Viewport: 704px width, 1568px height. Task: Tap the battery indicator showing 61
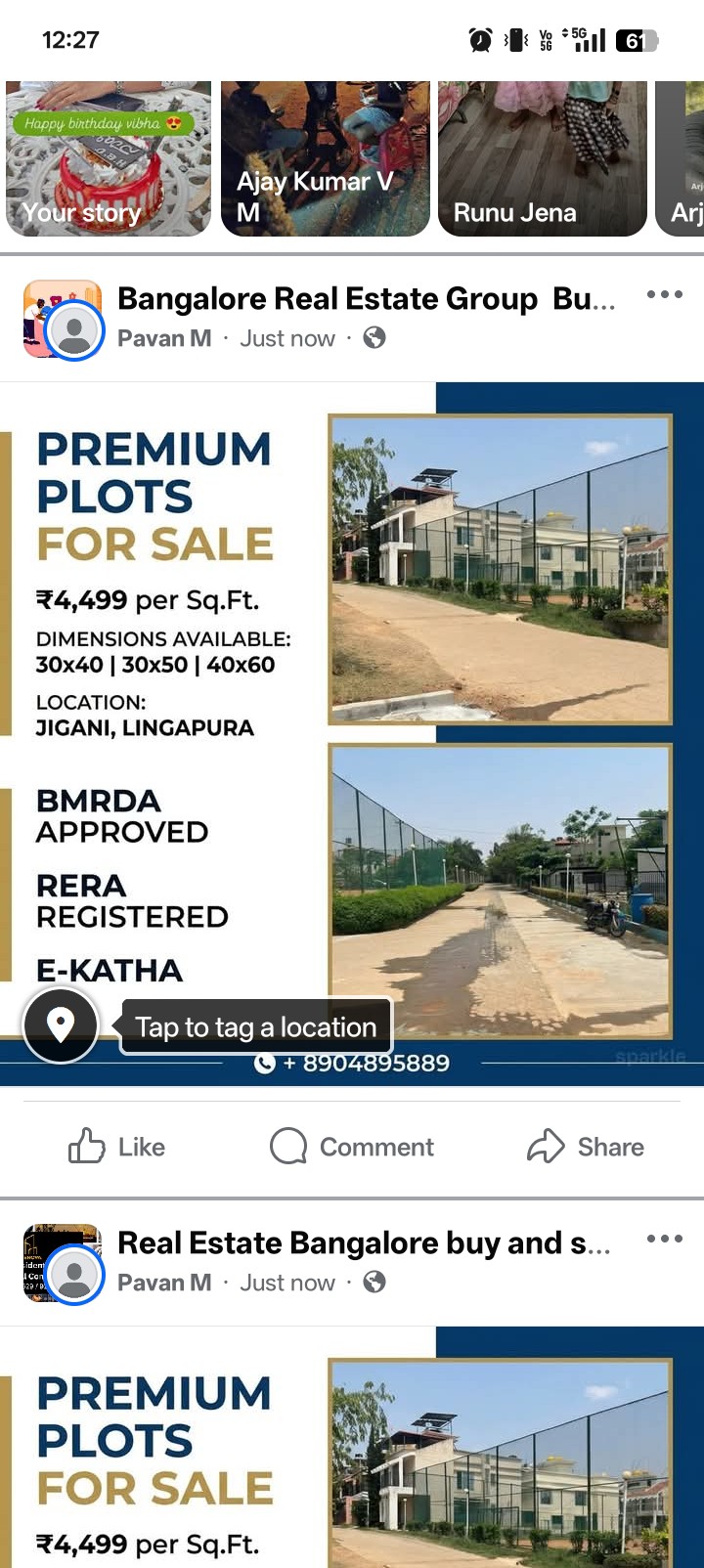(x=635, y=40)
